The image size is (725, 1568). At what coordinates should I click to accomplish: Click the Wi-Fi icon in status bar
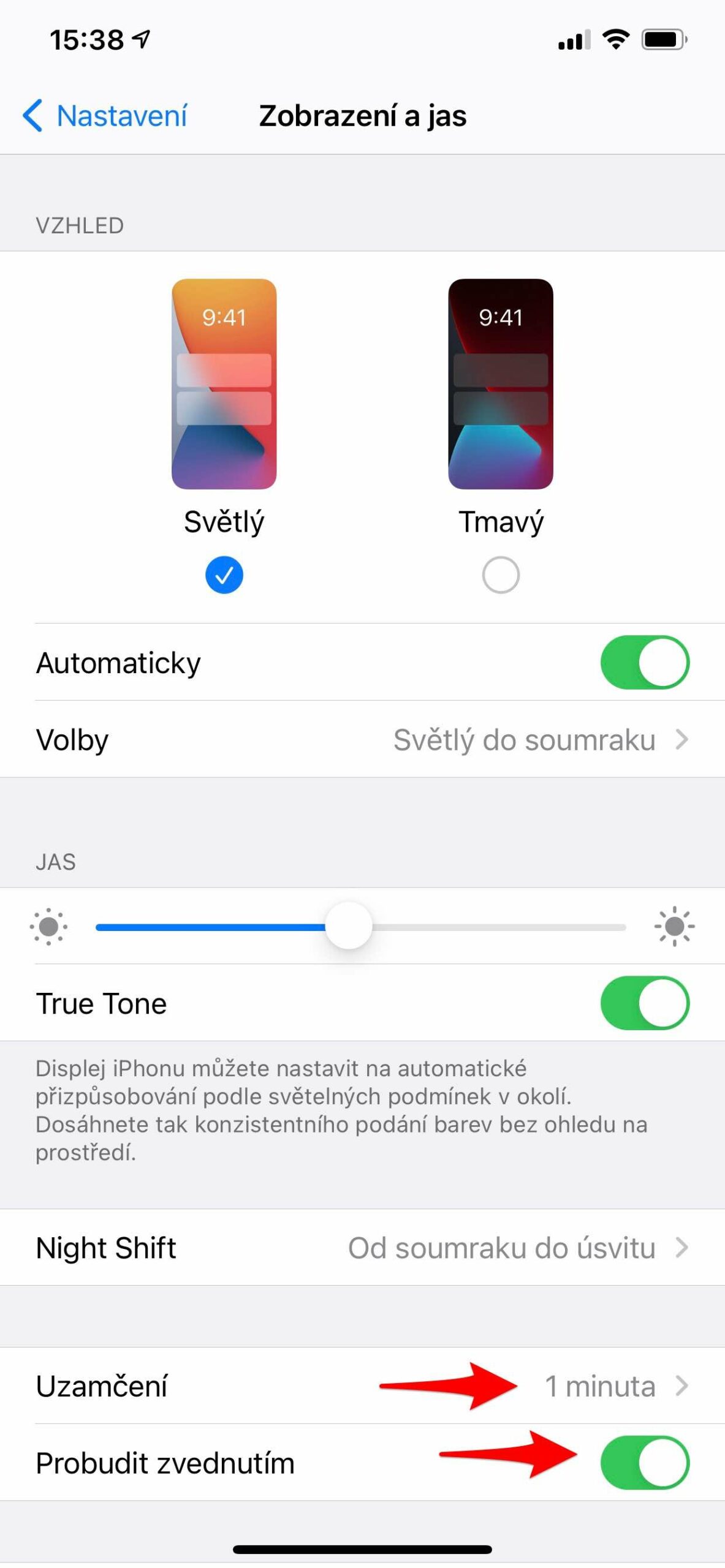(x=615, y=38)
